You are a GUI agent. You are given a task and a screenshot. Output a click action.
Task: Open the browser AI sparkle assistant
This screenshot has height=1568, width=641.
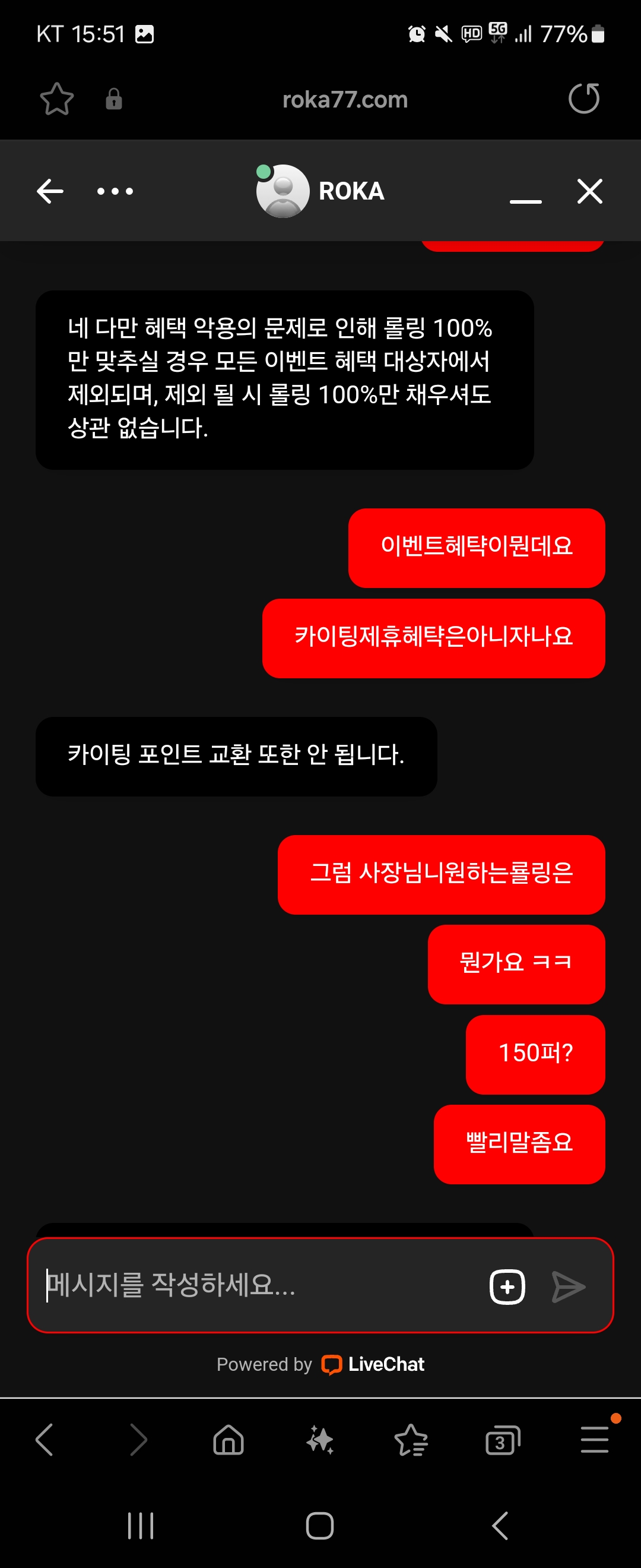[x=320, y=1440]
